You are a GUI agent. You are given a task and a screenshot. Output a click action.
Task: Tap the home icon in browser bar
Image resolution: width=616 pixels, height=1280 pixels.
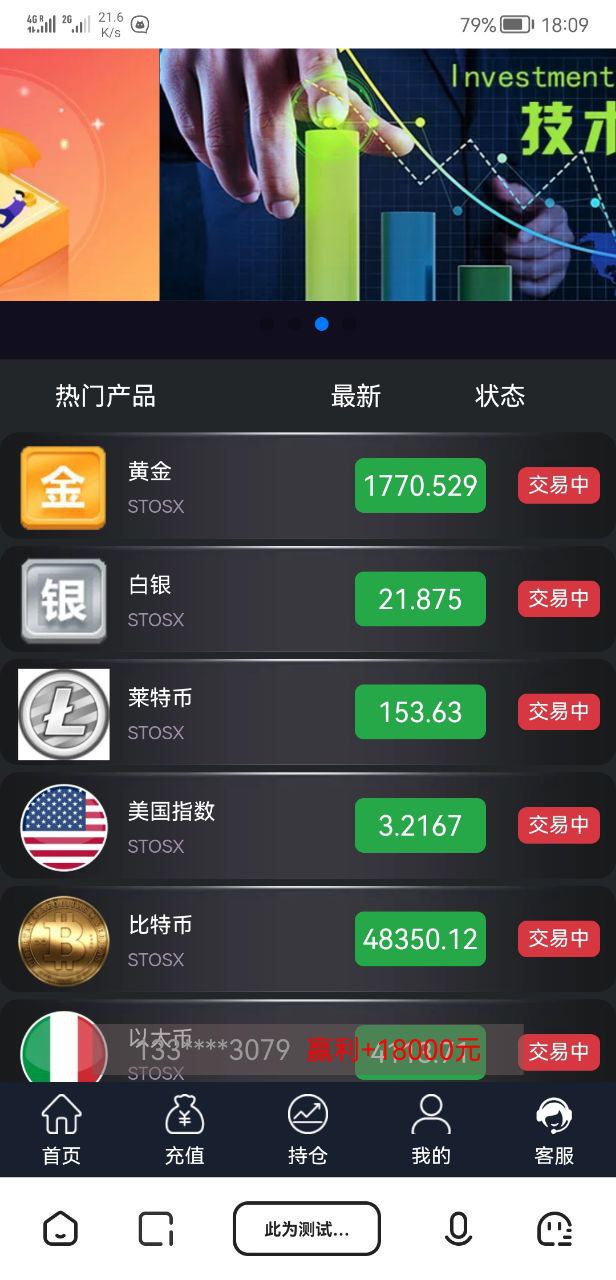click(x=60, y=1229)
